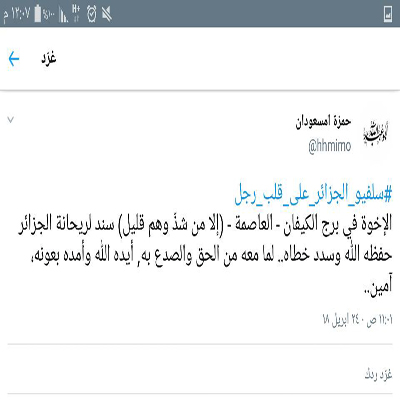The height and width of the screenshot is (400, 400).
Task: Open the @hhmimo profile handle
Action: point(330,146)
